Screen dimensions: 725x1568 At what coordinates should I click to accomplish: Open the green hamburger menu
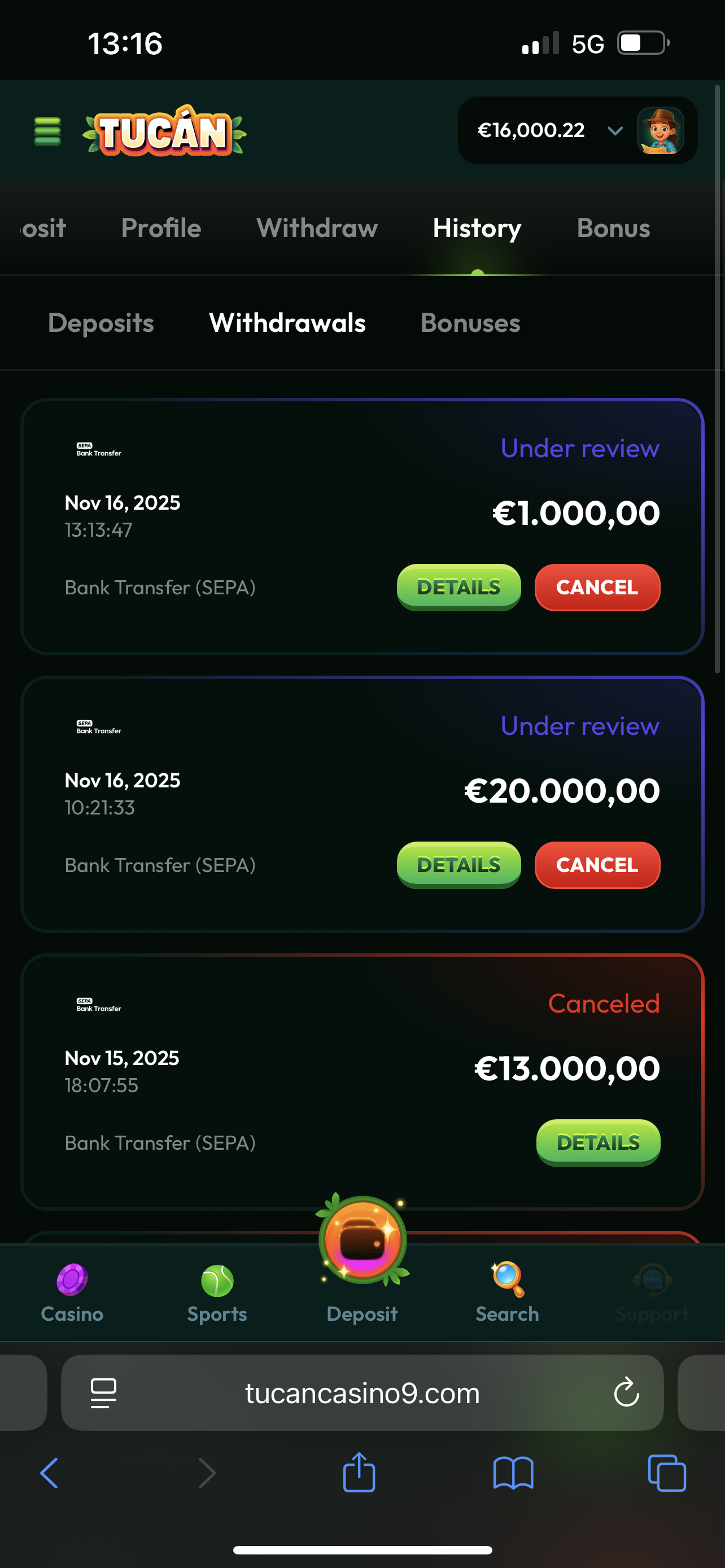pos(47,131)
